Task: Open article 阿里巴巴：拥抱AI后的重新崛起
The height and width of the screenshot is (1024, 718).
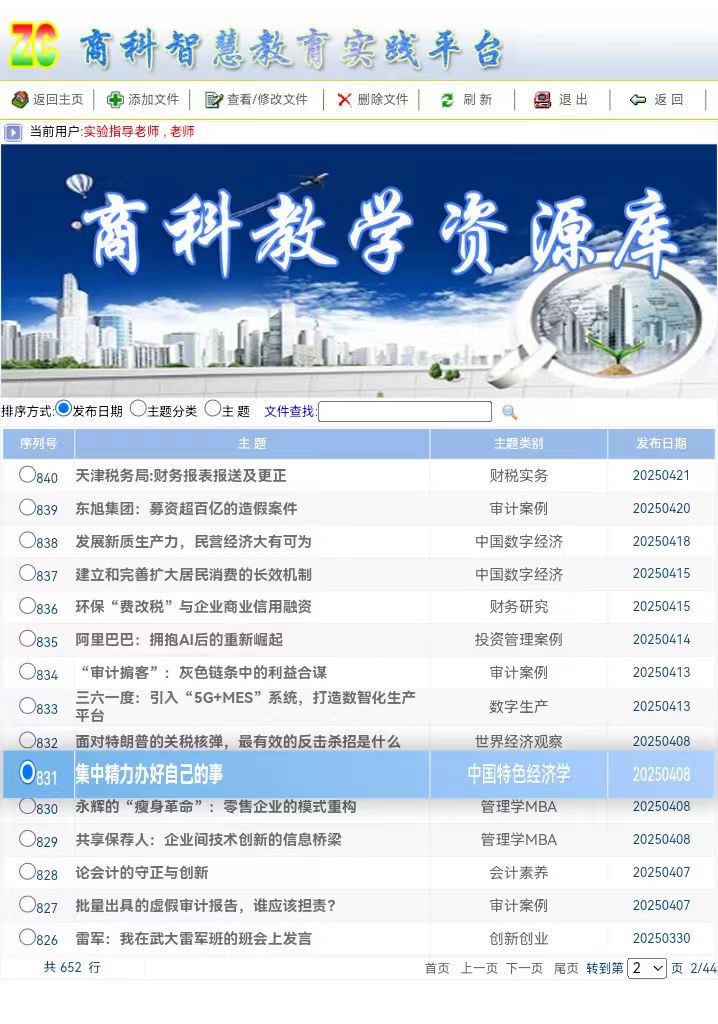Action: [x=179, y=640]
